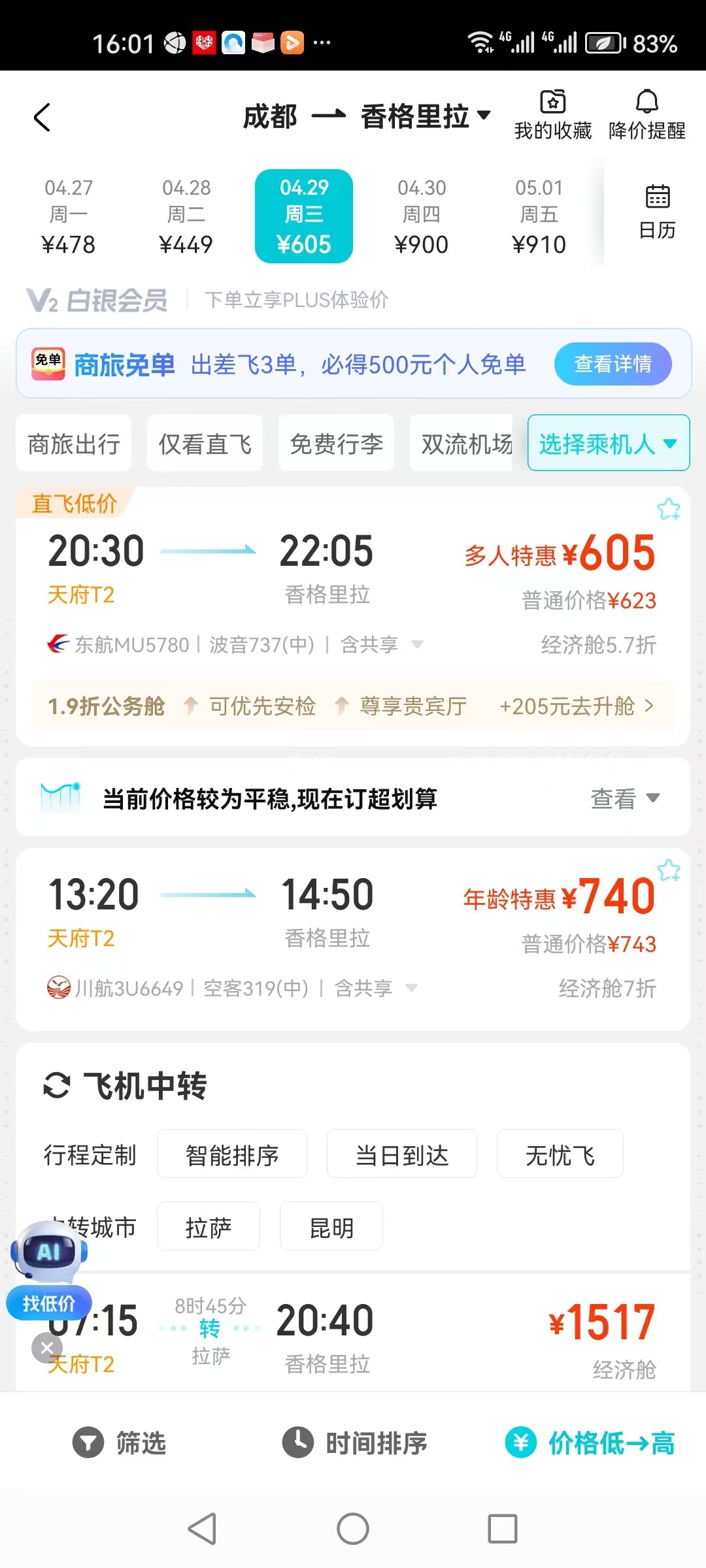Apply the 免费行李 filter chip
This screenshot has width=706, height=1568.
[x=336, y=444]
